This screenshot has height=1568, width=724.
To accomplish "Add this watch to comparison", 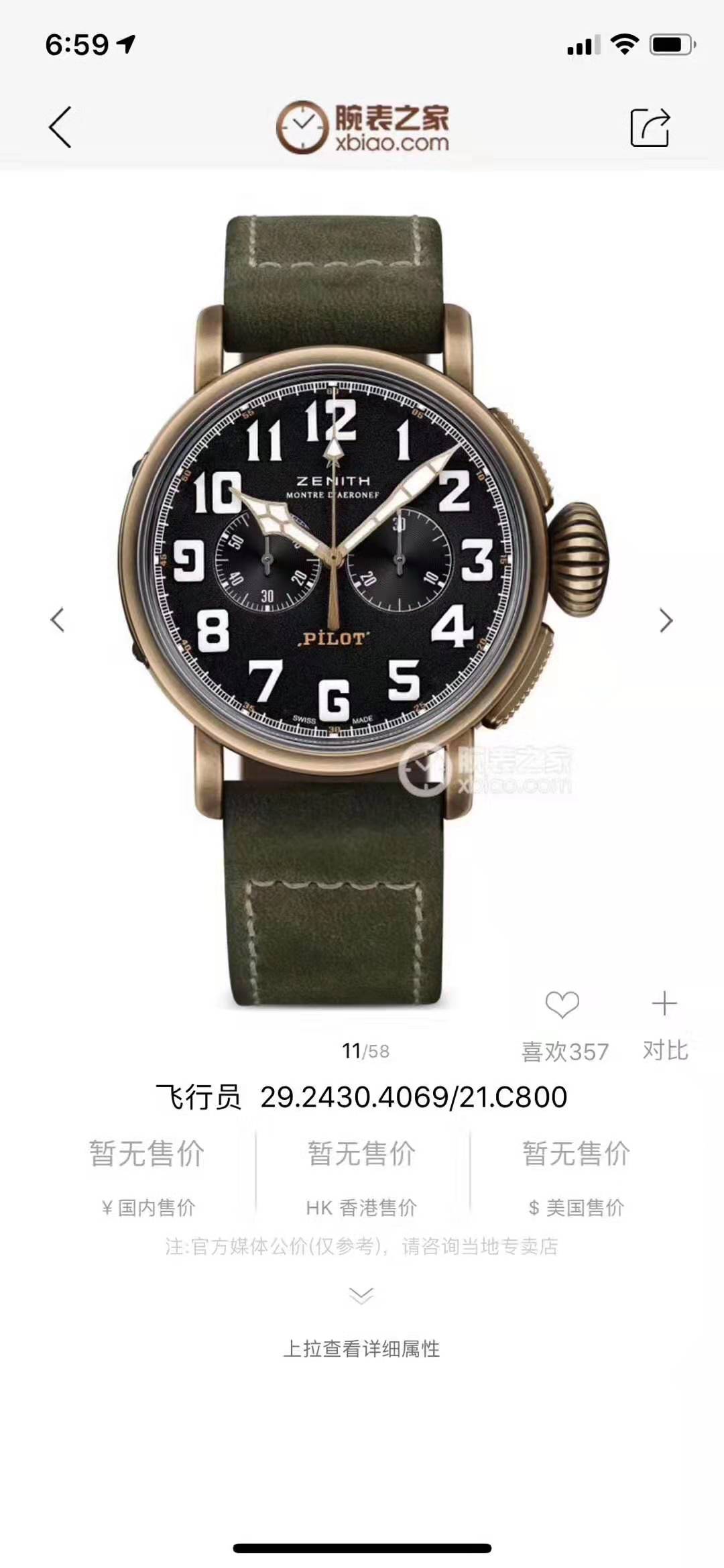I will pos(664,1005).
